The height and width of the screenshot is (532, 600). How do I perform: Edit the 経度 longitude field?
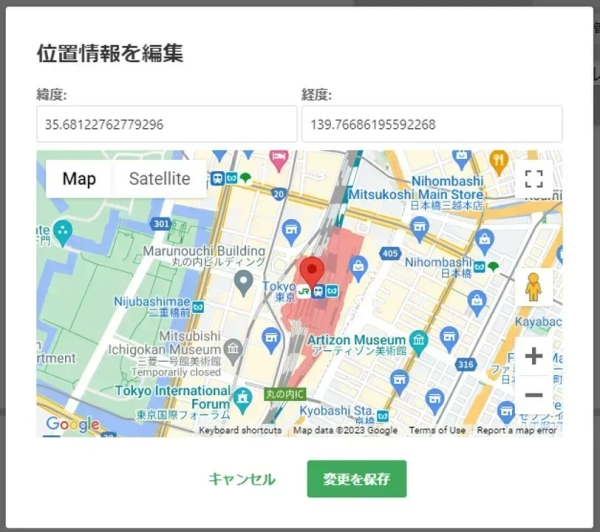point(431,125)
